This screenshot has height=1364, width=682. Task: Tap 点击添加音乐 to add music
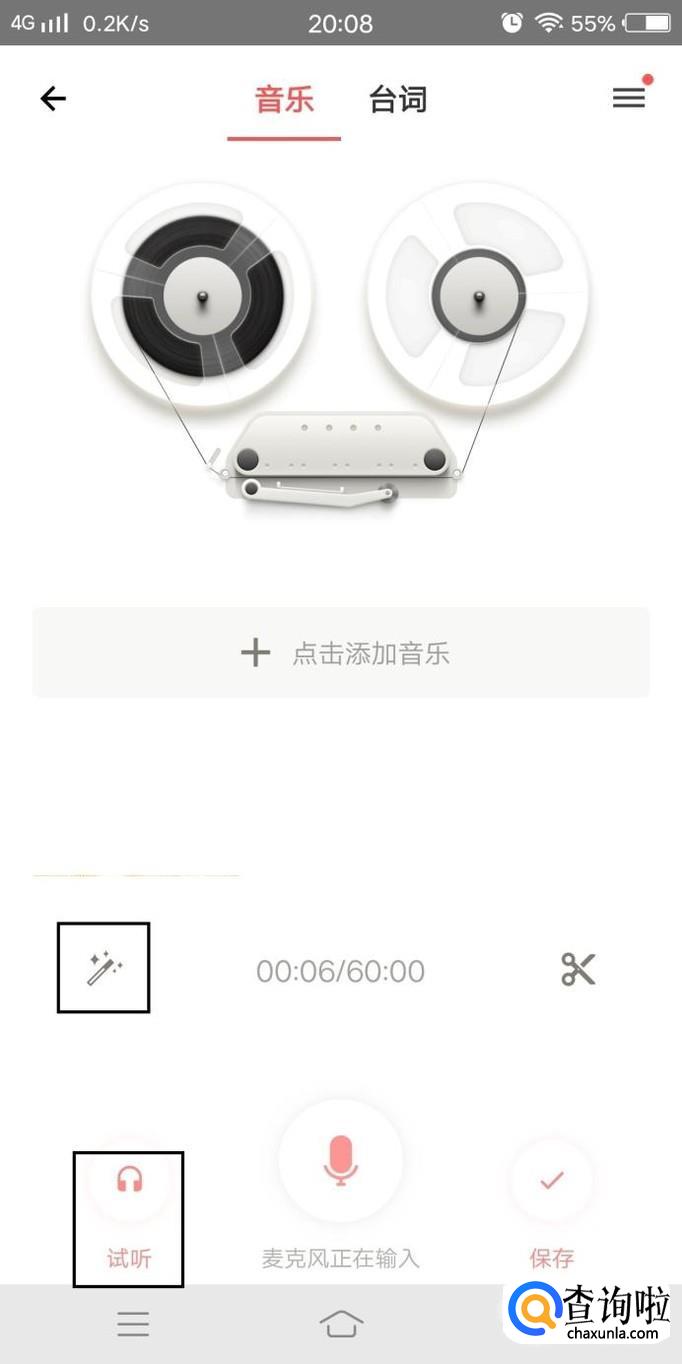click(341, 653)
